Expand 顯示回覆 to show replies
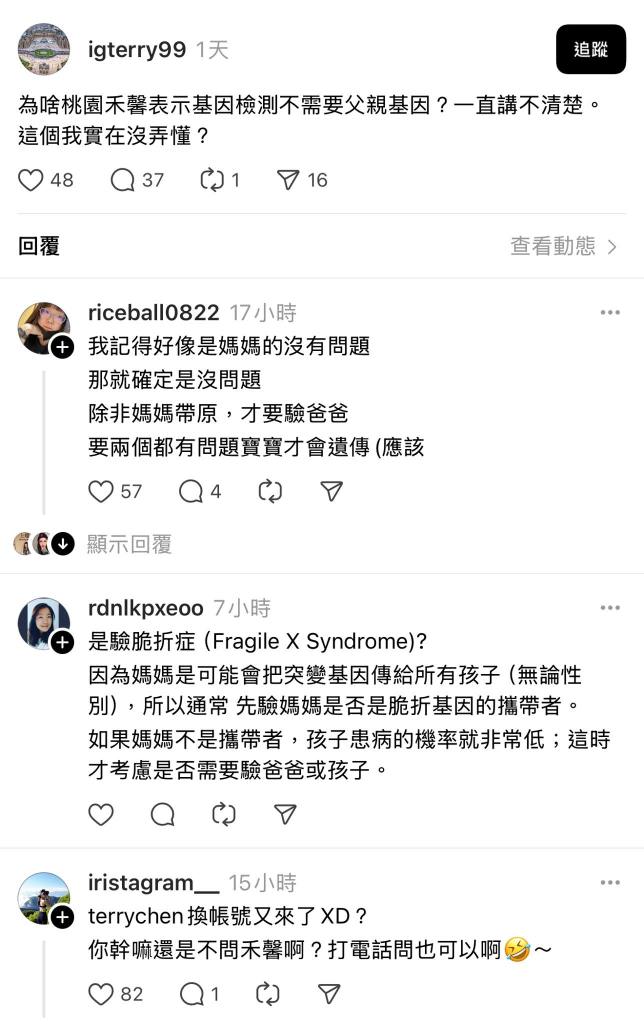This screenshot has width=644, height=1024. [129, 544]
